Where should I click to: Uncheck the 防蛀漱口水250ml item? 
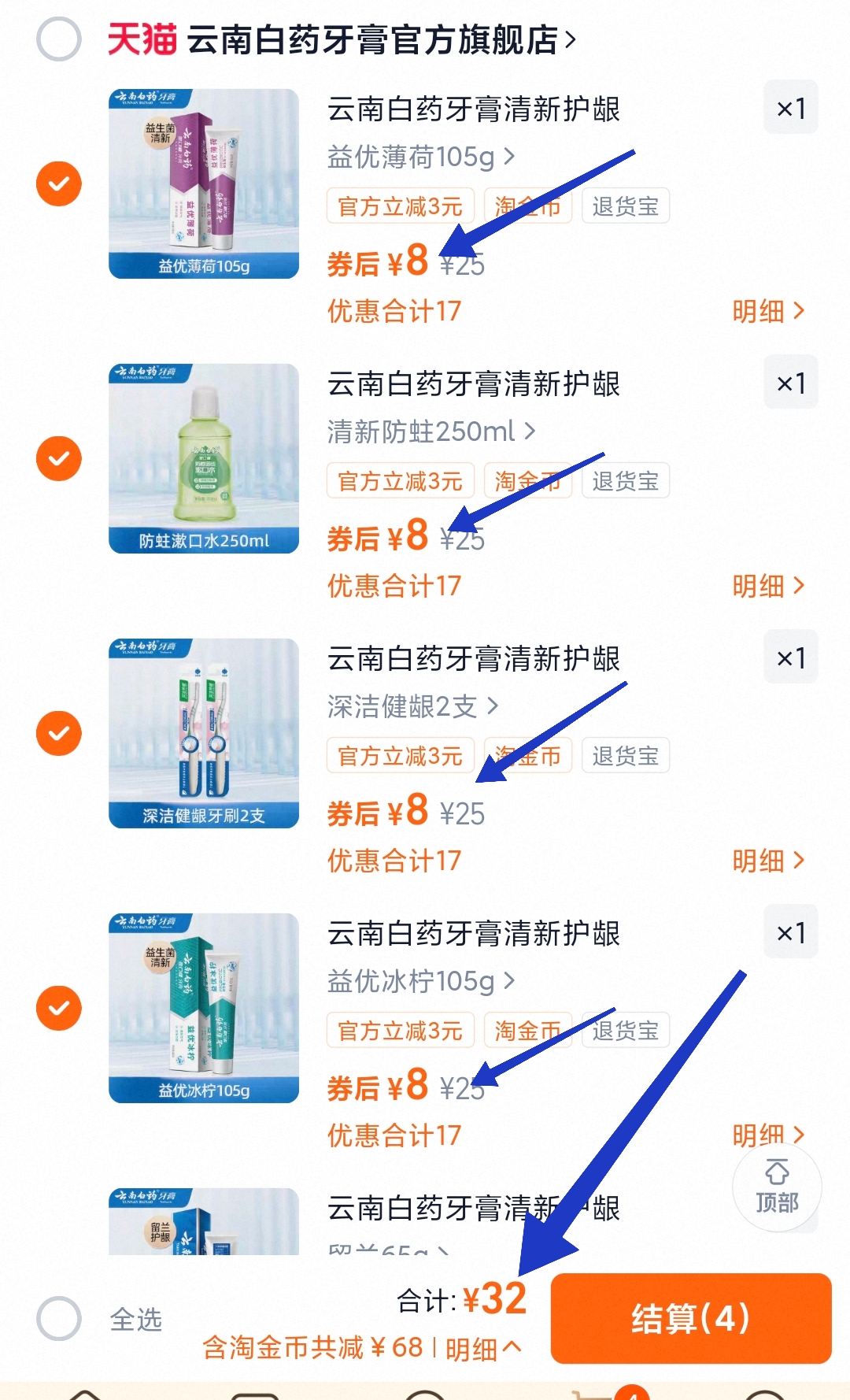point(59,458)
